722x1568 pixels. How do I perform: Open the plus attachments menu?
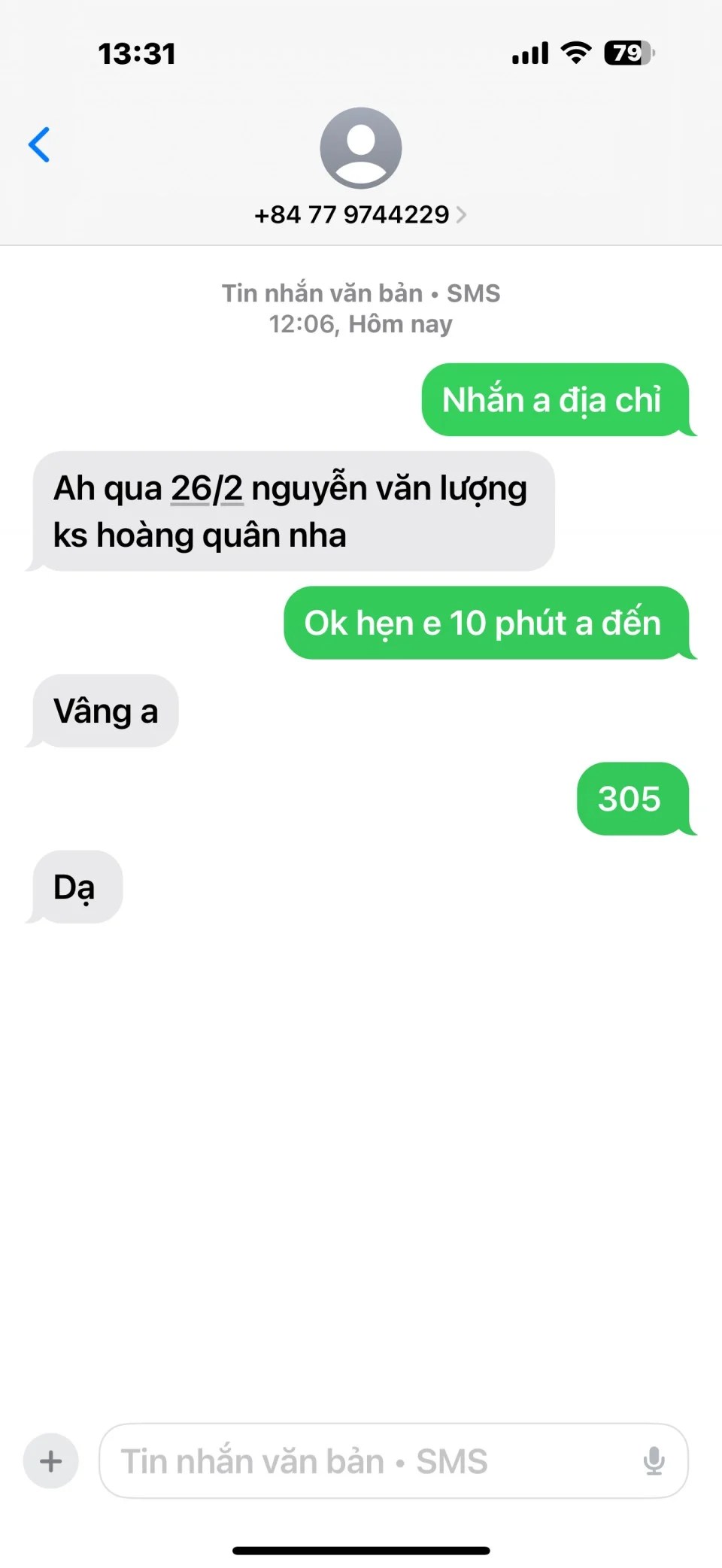click(50, 1461)
